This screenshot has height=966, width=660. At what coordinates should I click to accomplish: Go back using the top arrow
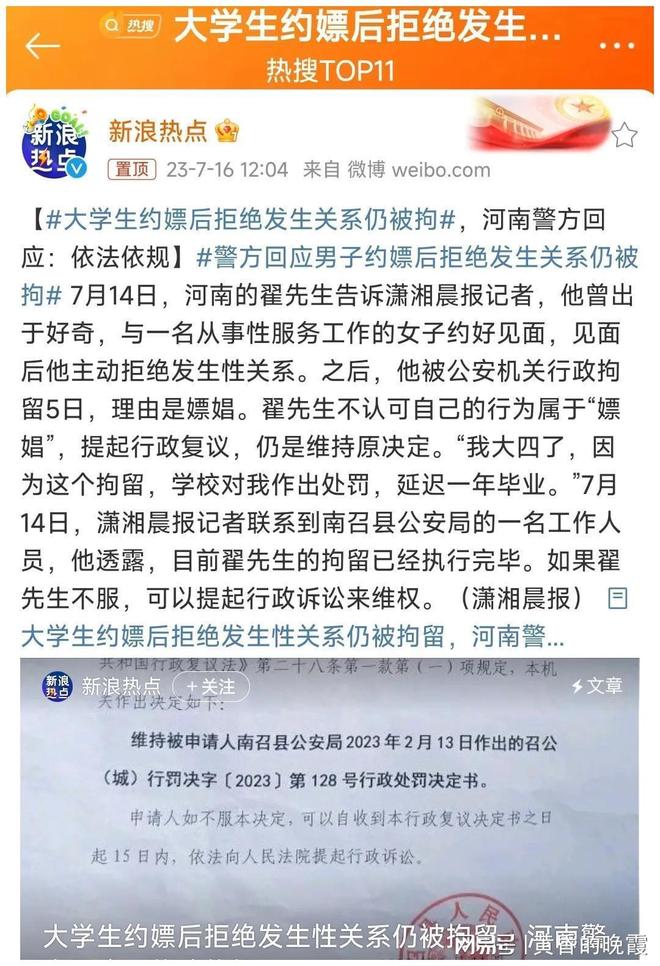(42, 45)
